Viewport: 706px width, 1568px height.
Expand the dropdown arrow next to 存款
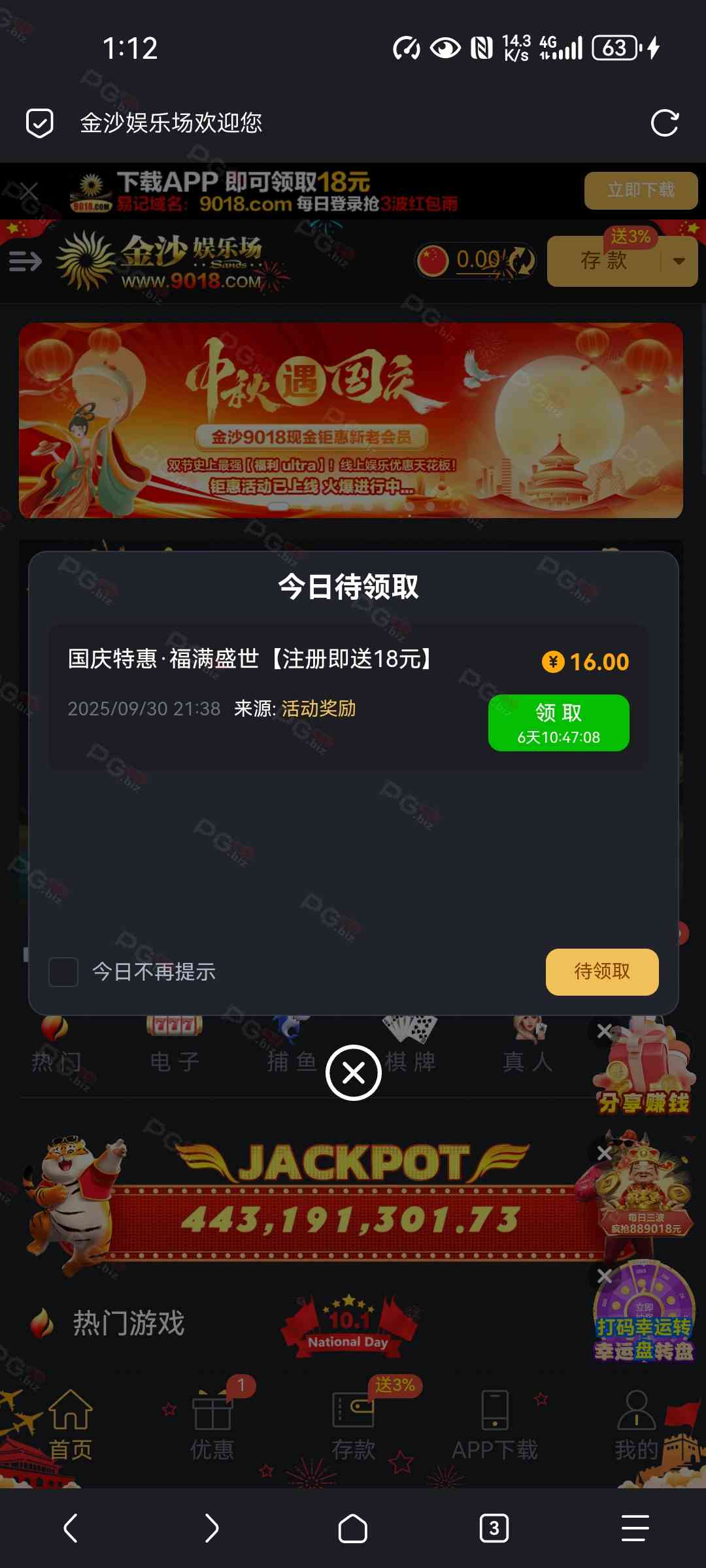[x=679, y=261]
